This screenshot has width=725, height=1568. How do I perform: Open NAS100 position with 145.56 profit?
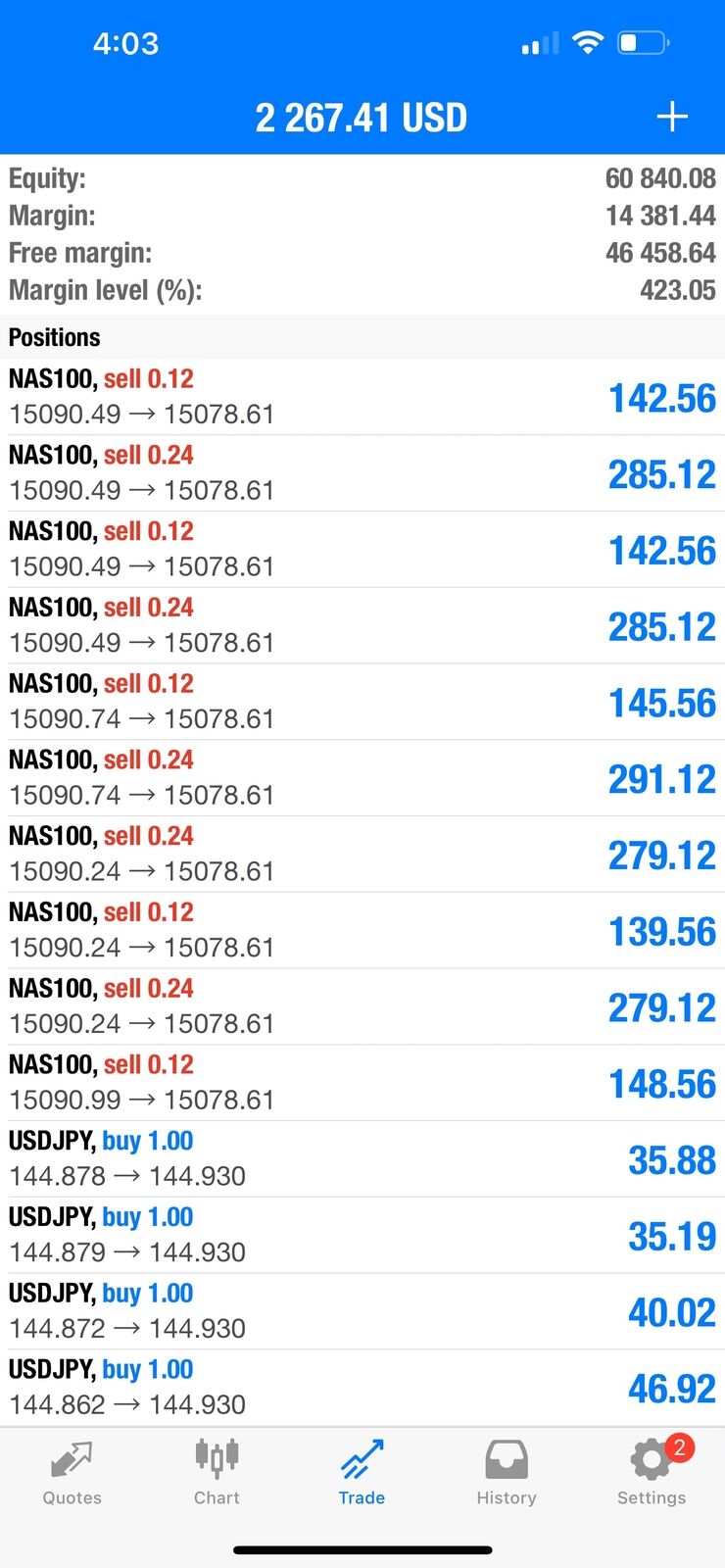pyautogui.click(x=362, y=702)
